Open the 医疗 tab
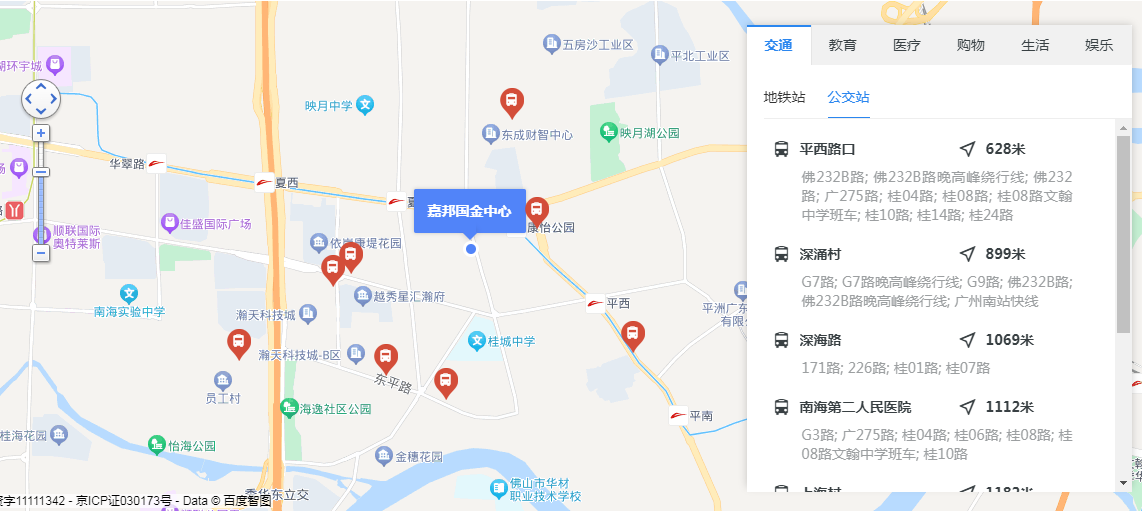1142x511 pixels. tap(907, 45)
